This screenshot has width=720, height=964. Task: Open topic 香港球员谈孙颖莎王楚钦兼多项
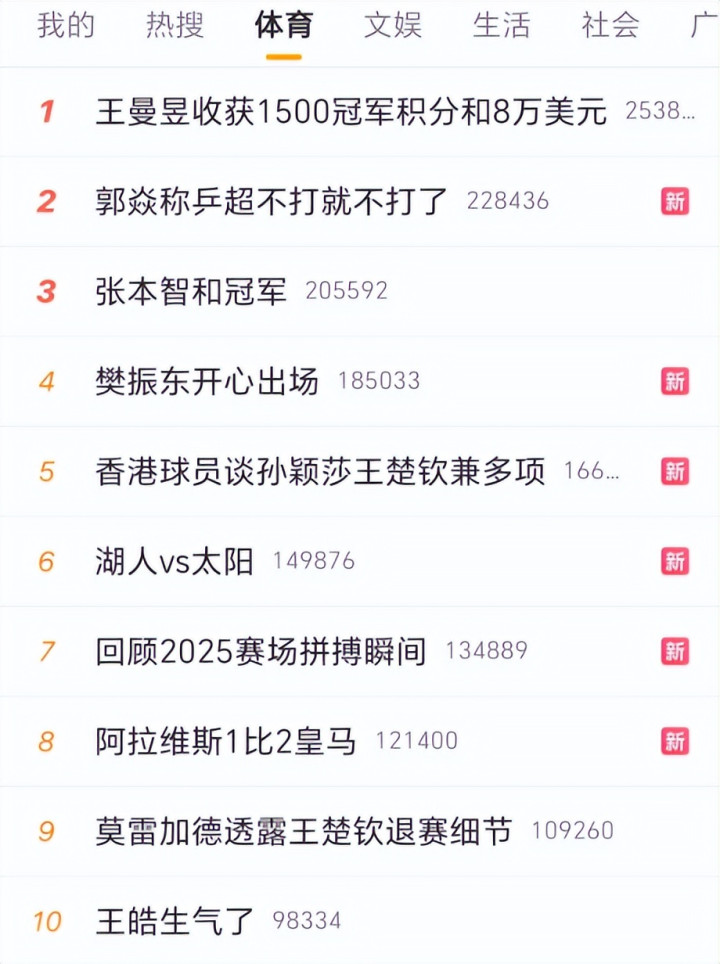[x=320, y=471]
